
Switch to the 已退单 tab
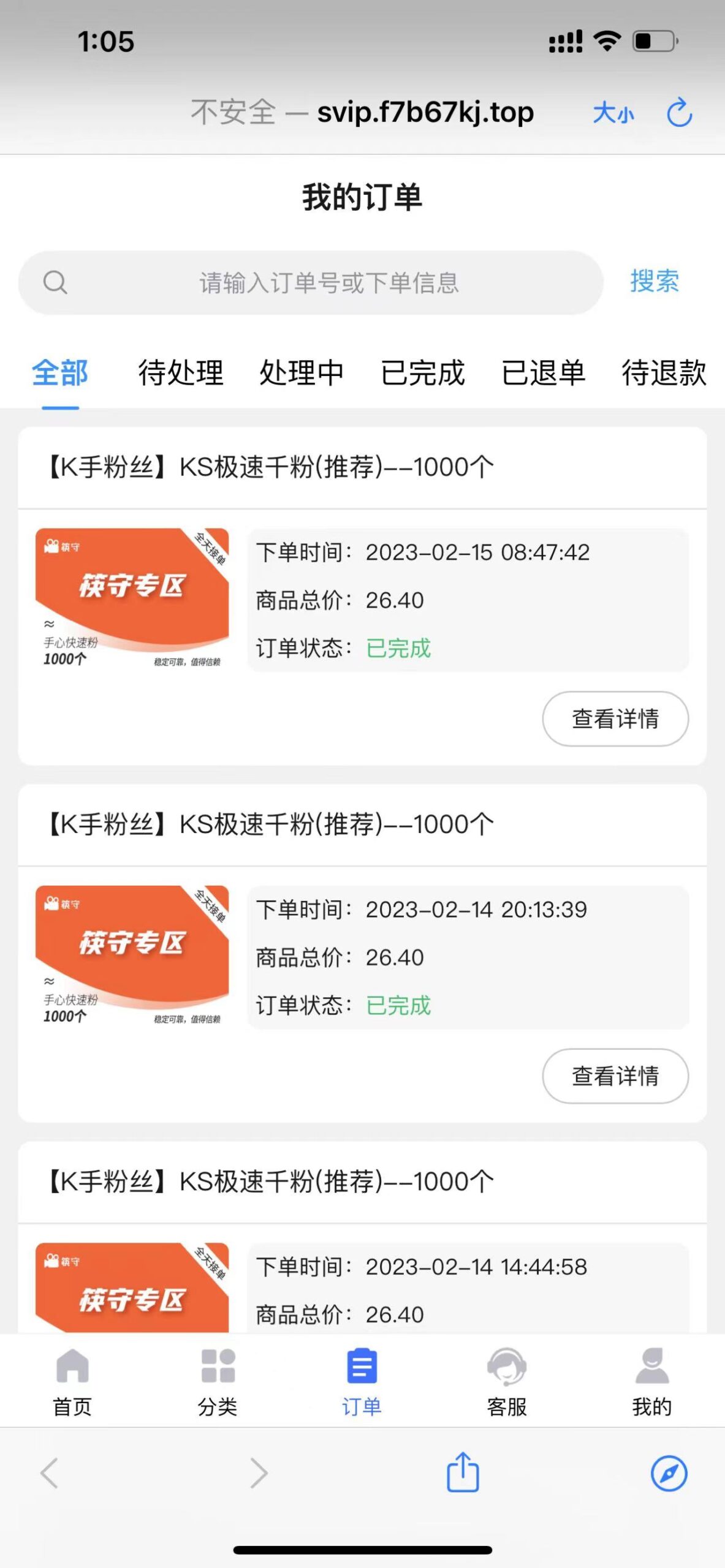[x=544, y=372]
